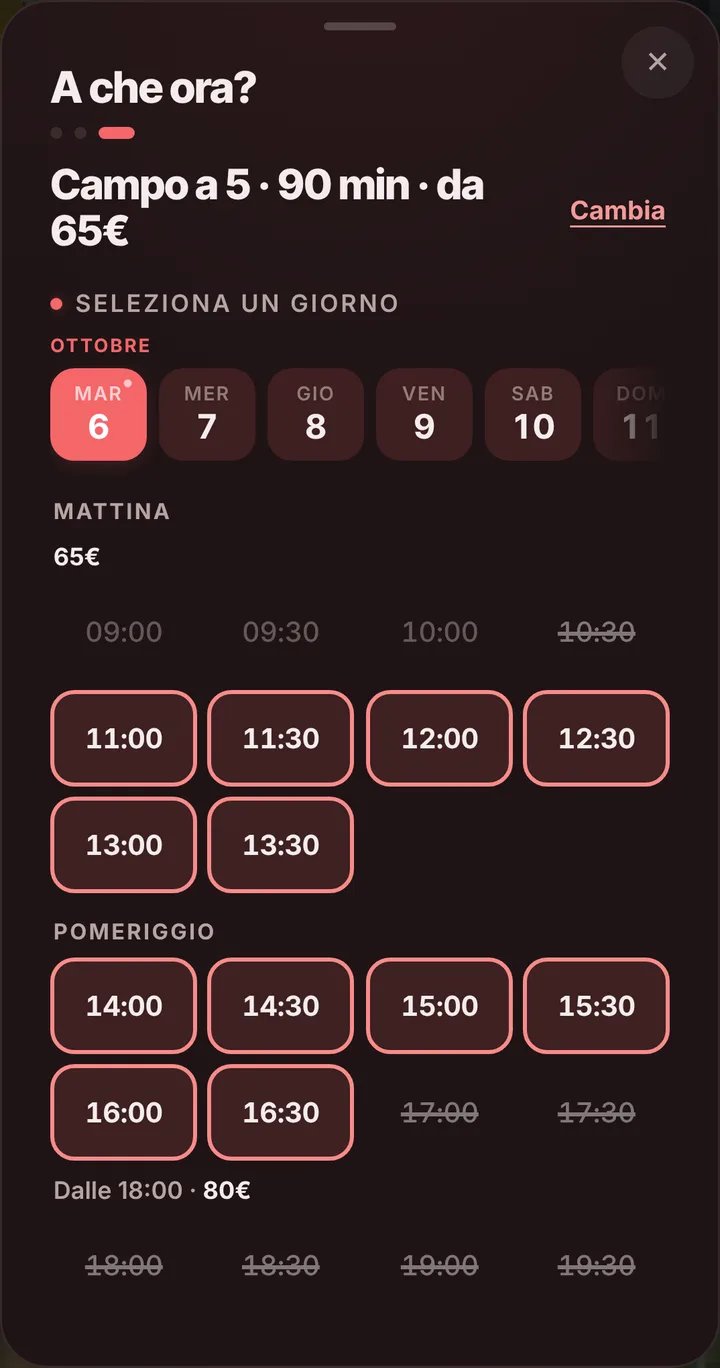Select Wednesday 7 October
Viewport: 720px width, 1368px height.
tap(207, 414)
